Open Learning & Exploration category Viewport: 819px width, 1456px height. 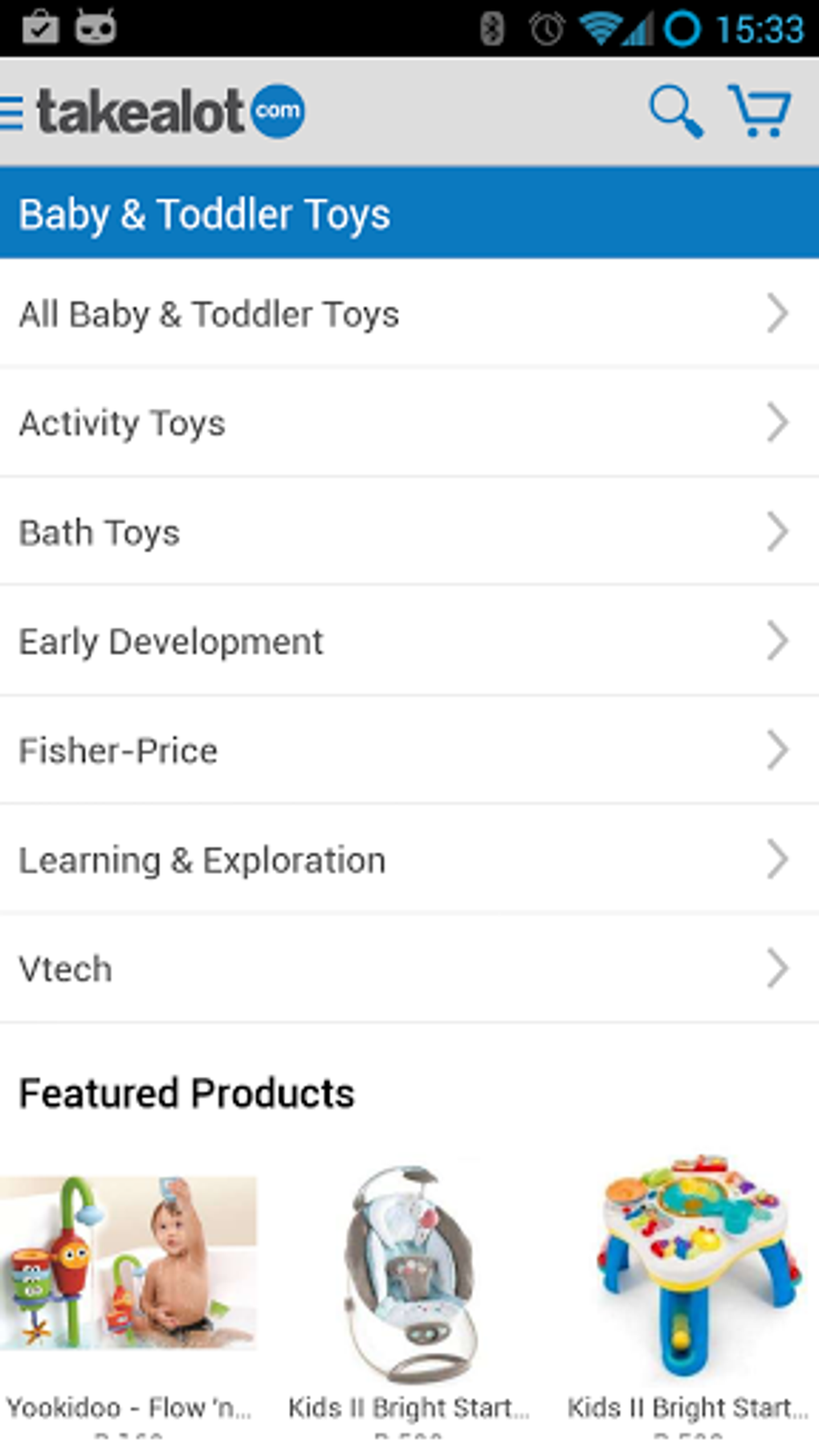click(409, 859)
